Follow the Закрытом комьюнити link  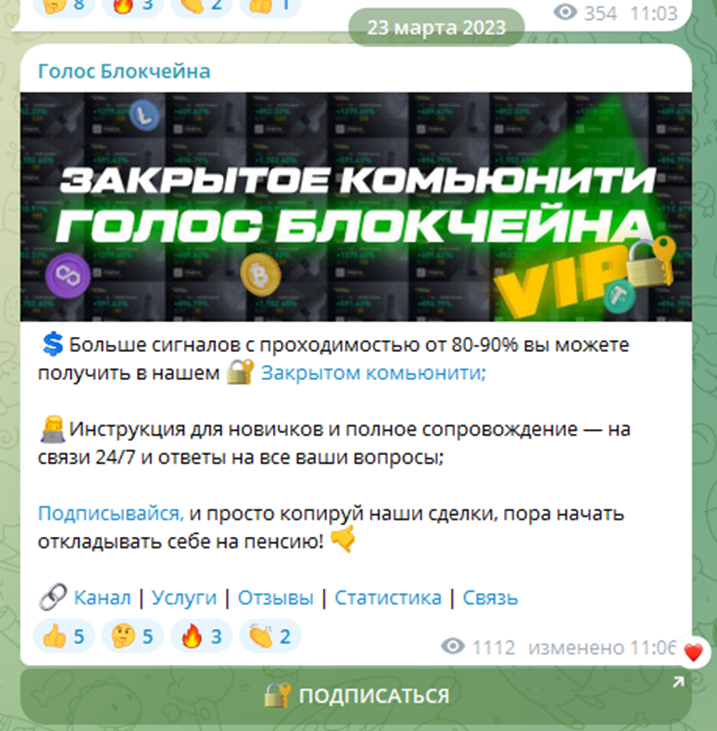pos(373,373)
